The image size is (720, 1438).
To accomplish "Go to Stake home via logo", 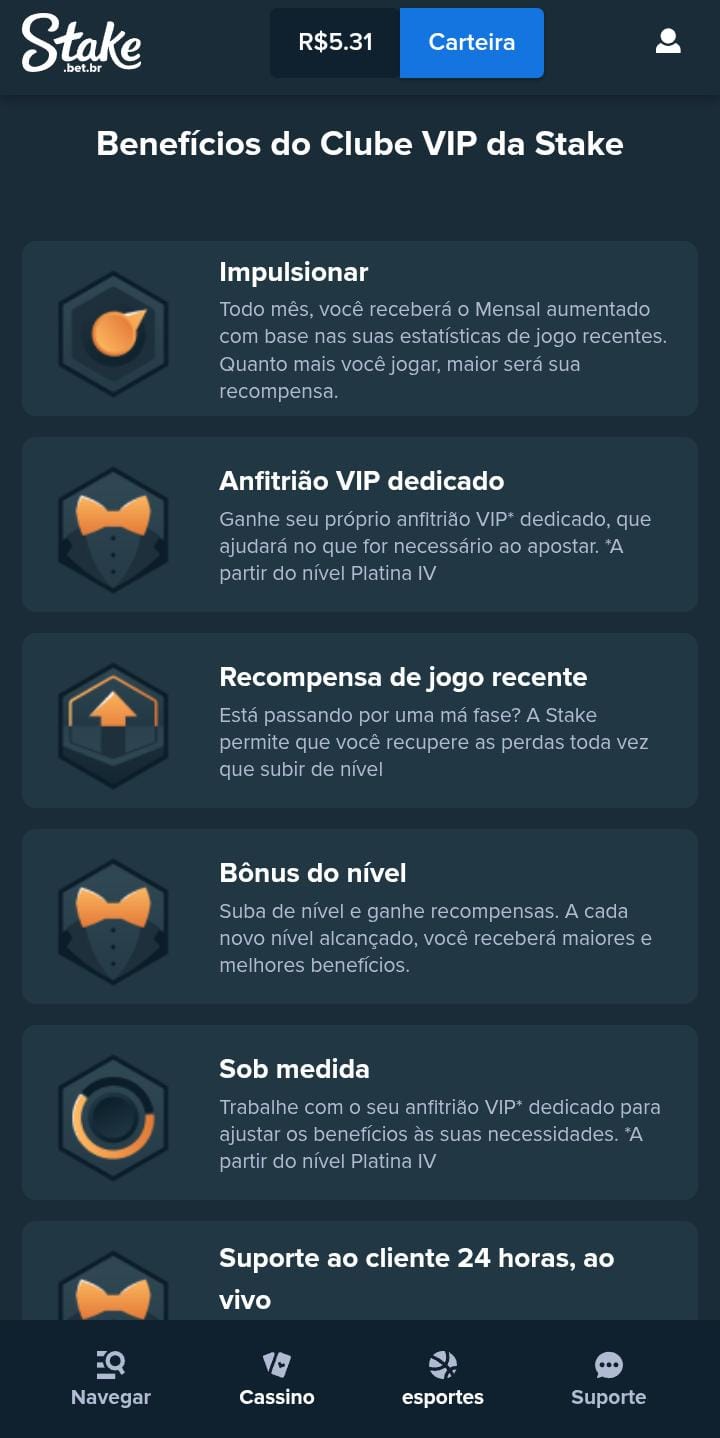I will (x=81, y=43).
